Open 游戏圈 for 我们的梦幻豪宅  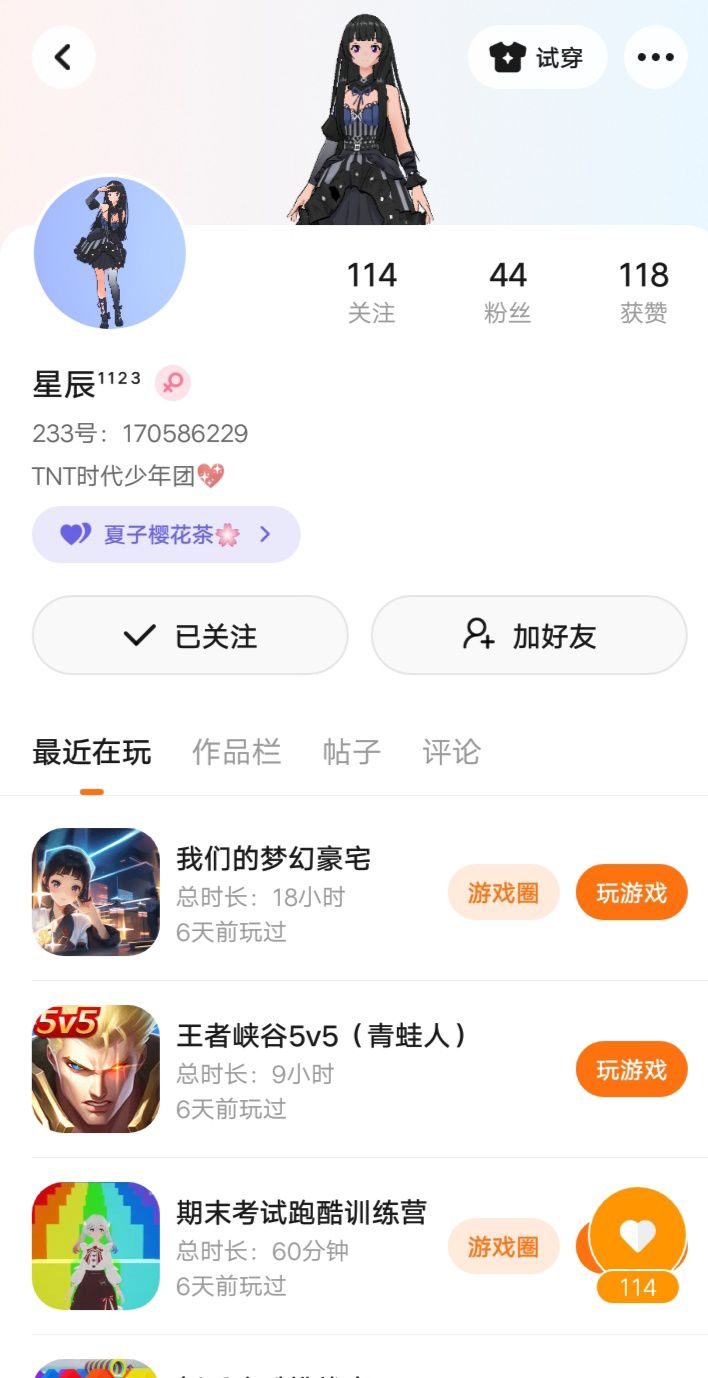[503, 892]
